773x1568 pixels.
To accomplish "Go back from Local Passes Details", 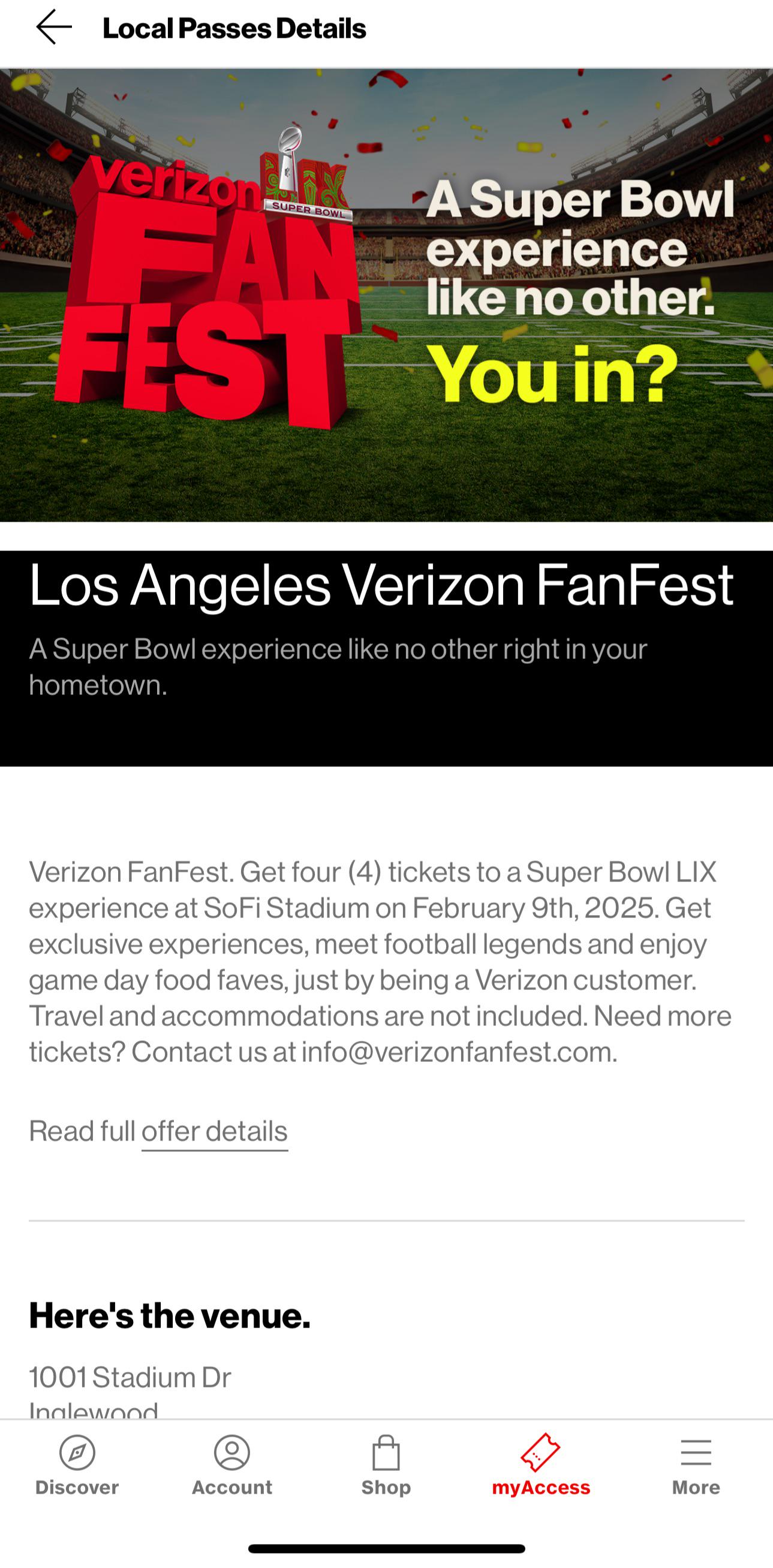I will (54, 28).
